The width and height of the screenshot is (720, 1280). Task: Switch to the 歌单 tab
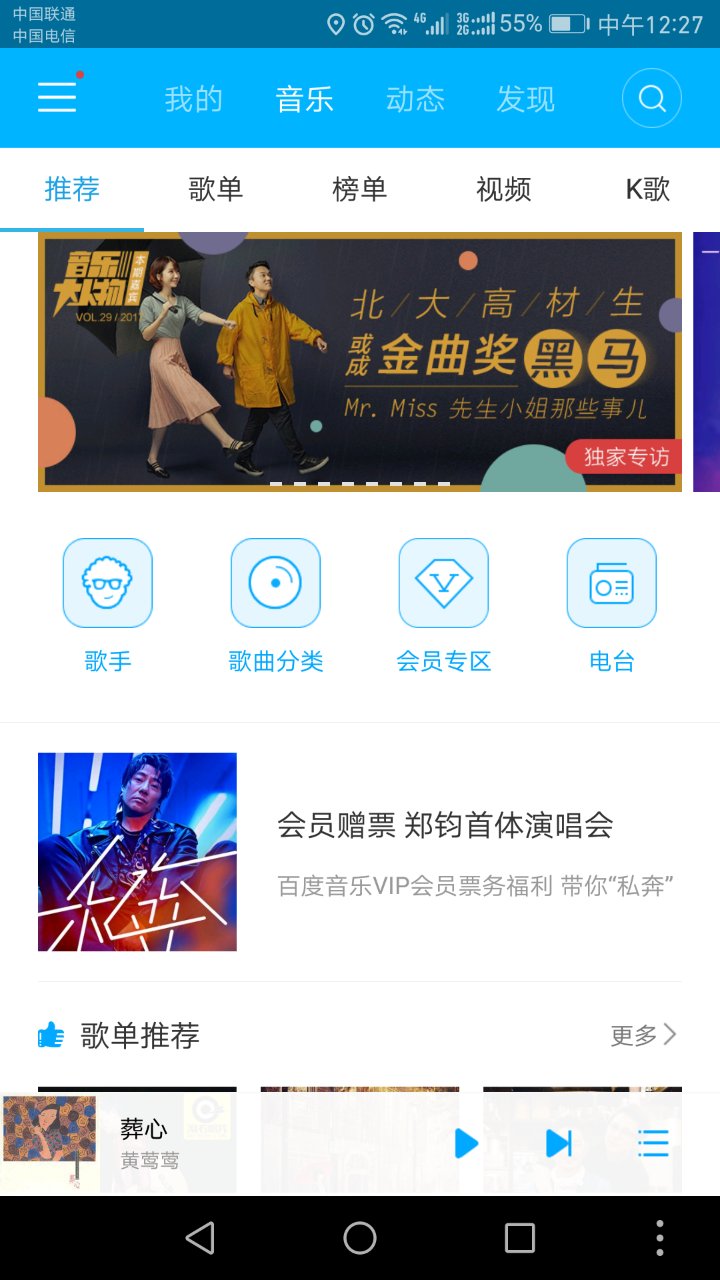(215, 189)
